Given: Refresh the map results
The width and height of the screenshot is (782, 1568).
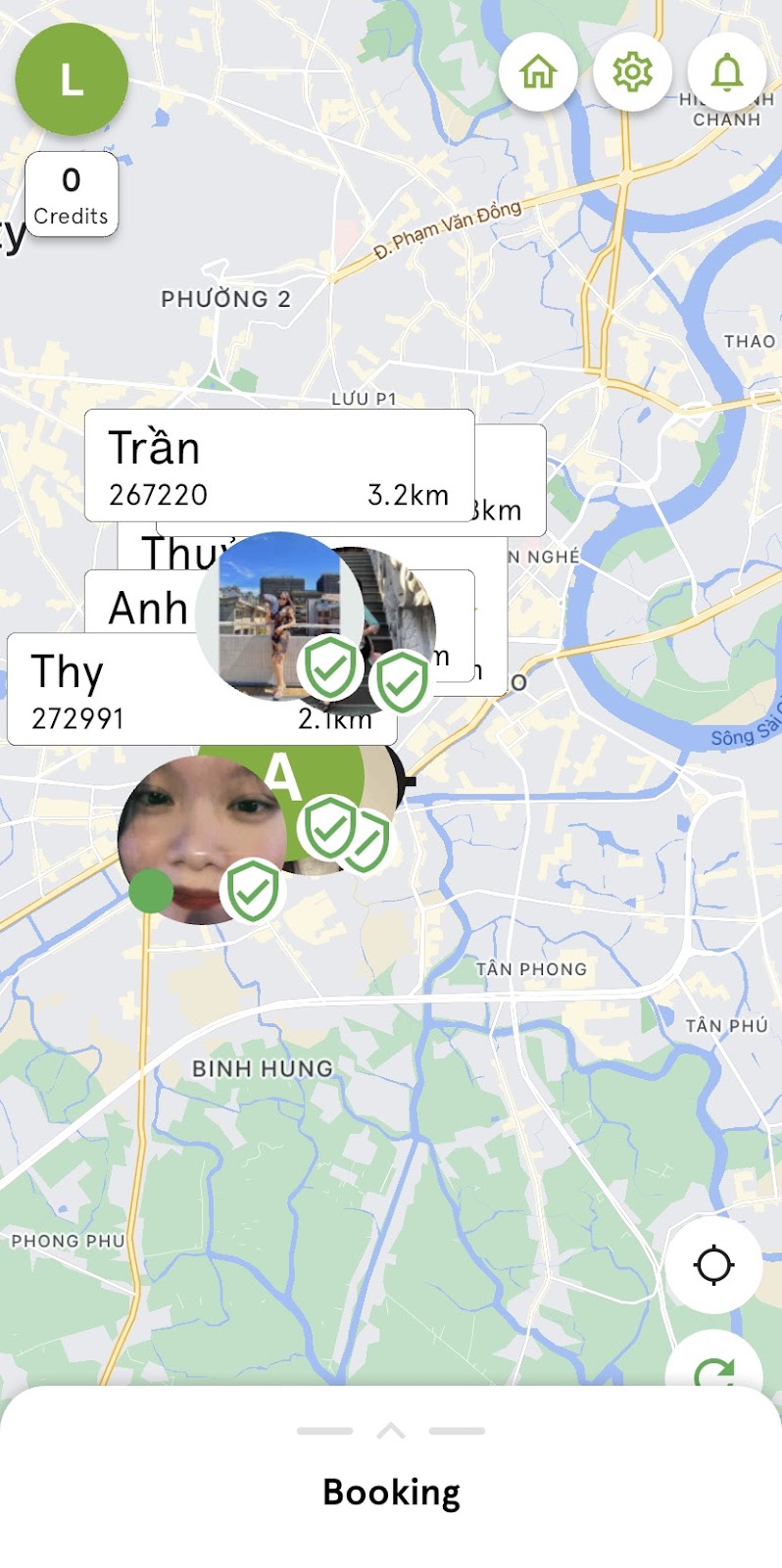Looking at the screenshot, I should (x=713, y=1367).
